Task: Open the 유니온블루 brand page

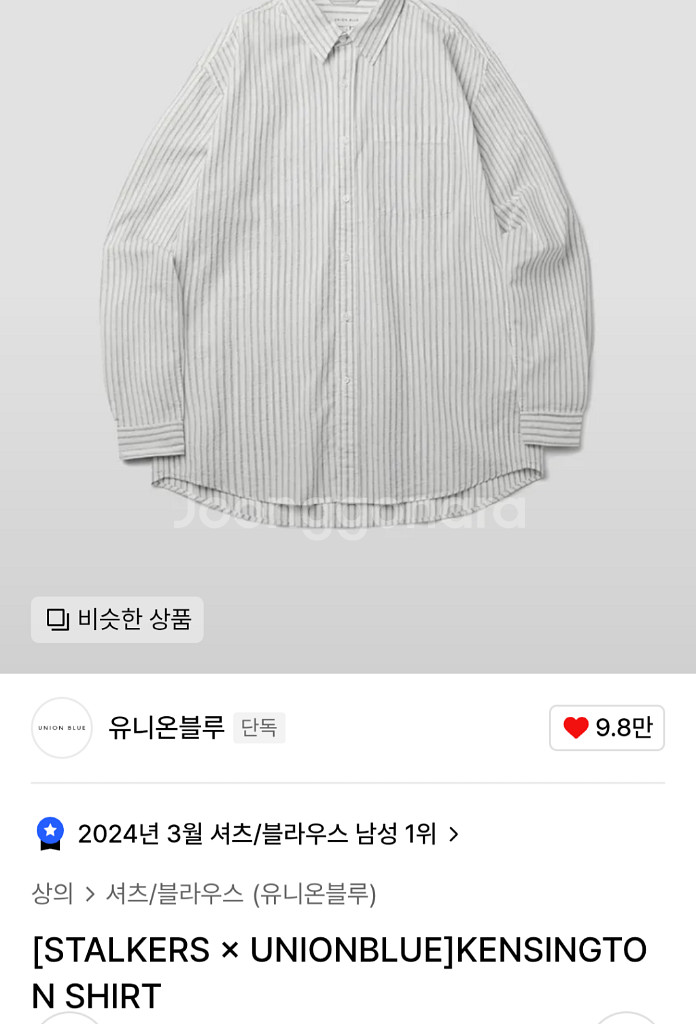Action: point(166,727)
